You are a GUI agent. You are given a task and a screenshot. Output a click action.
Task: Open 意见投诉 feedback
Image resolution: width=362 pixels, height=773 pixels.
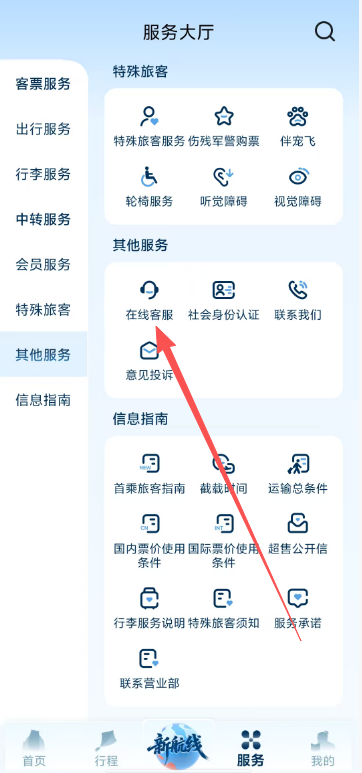click(x=149, y=360)
